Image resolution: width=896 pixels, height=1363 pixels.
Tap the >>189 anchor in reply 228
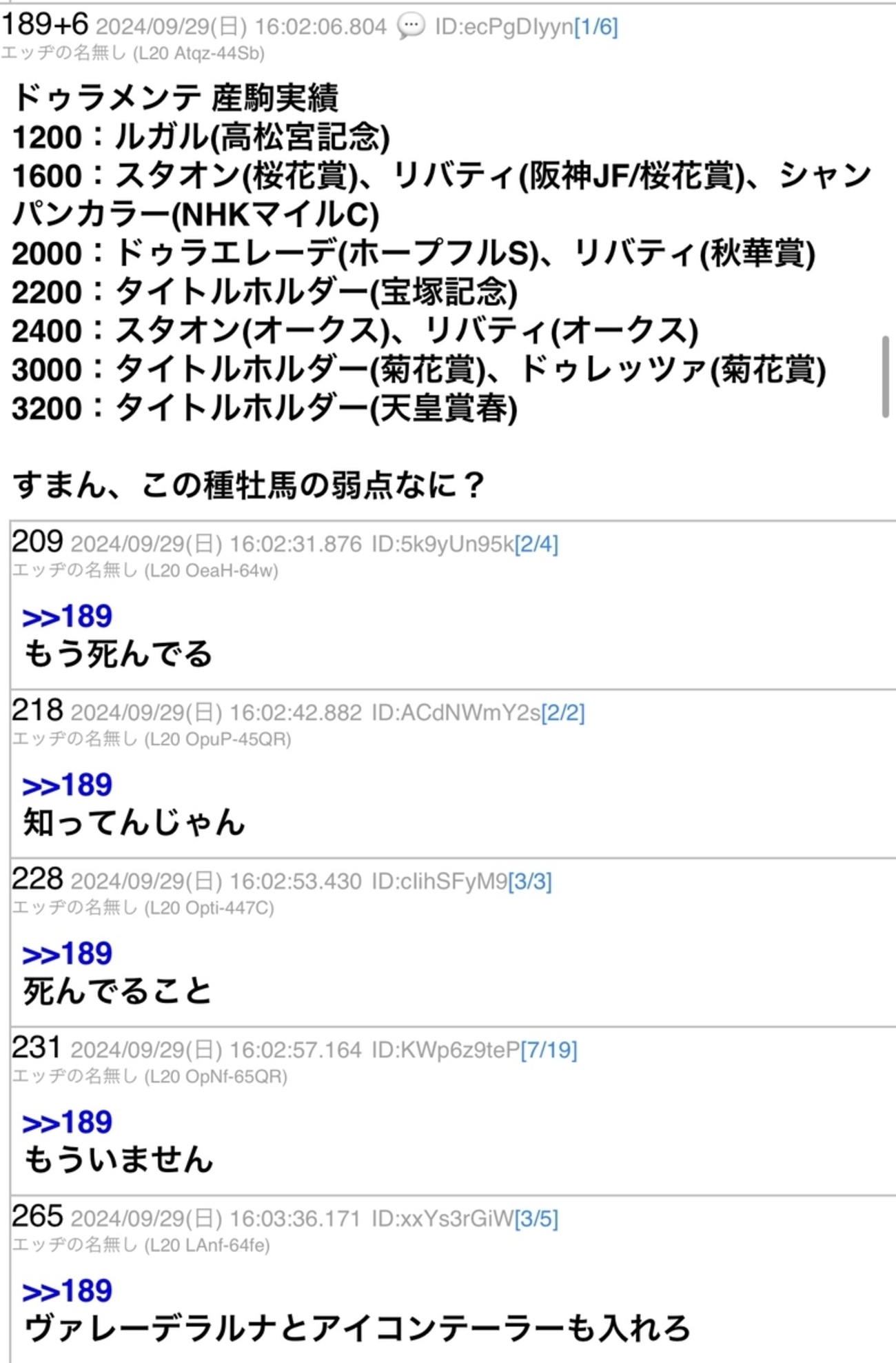67,954
